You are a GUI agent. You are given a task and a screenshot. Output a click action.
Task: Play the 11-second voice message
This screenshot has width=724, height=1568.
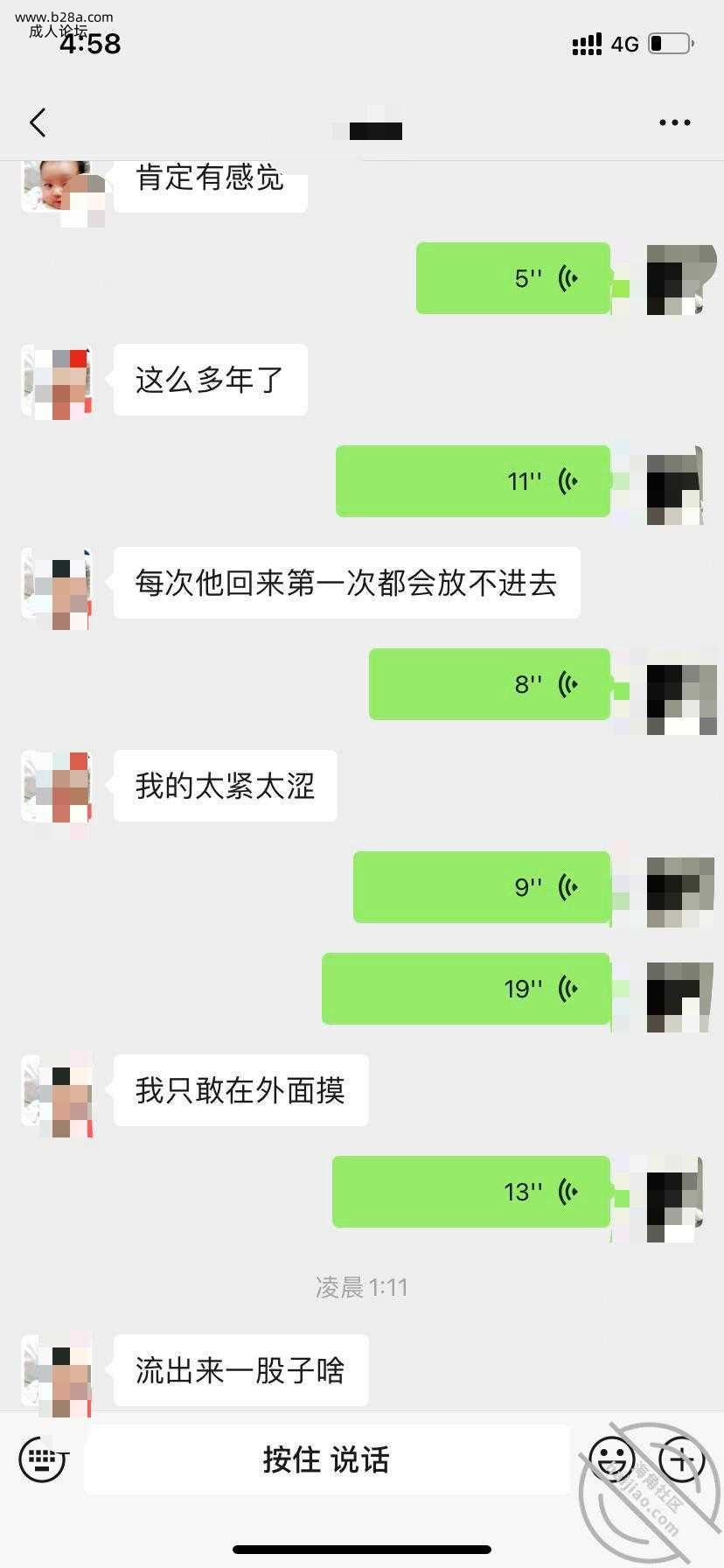(473, 481)
